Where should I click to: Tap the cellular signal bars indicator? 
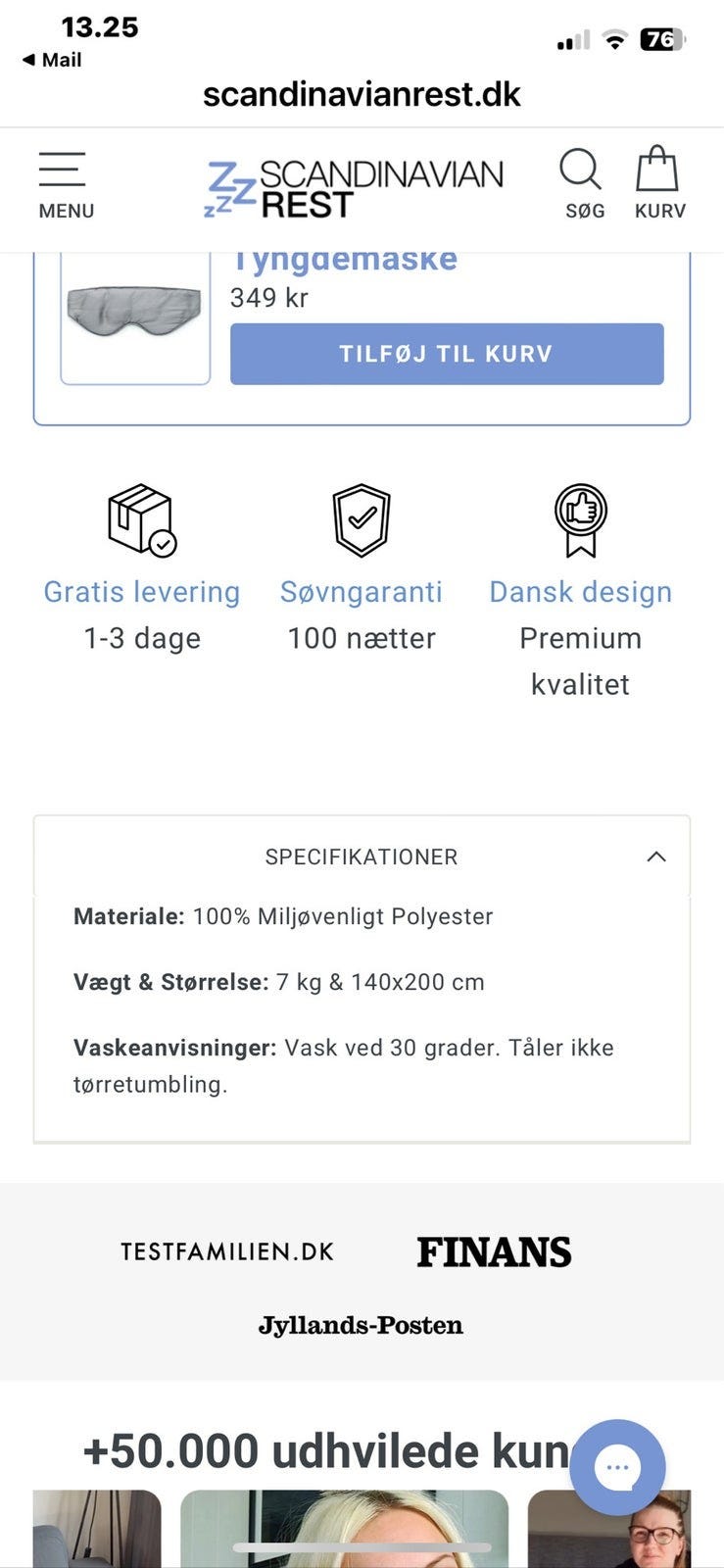pyautogui.click(x=572, y=41)
